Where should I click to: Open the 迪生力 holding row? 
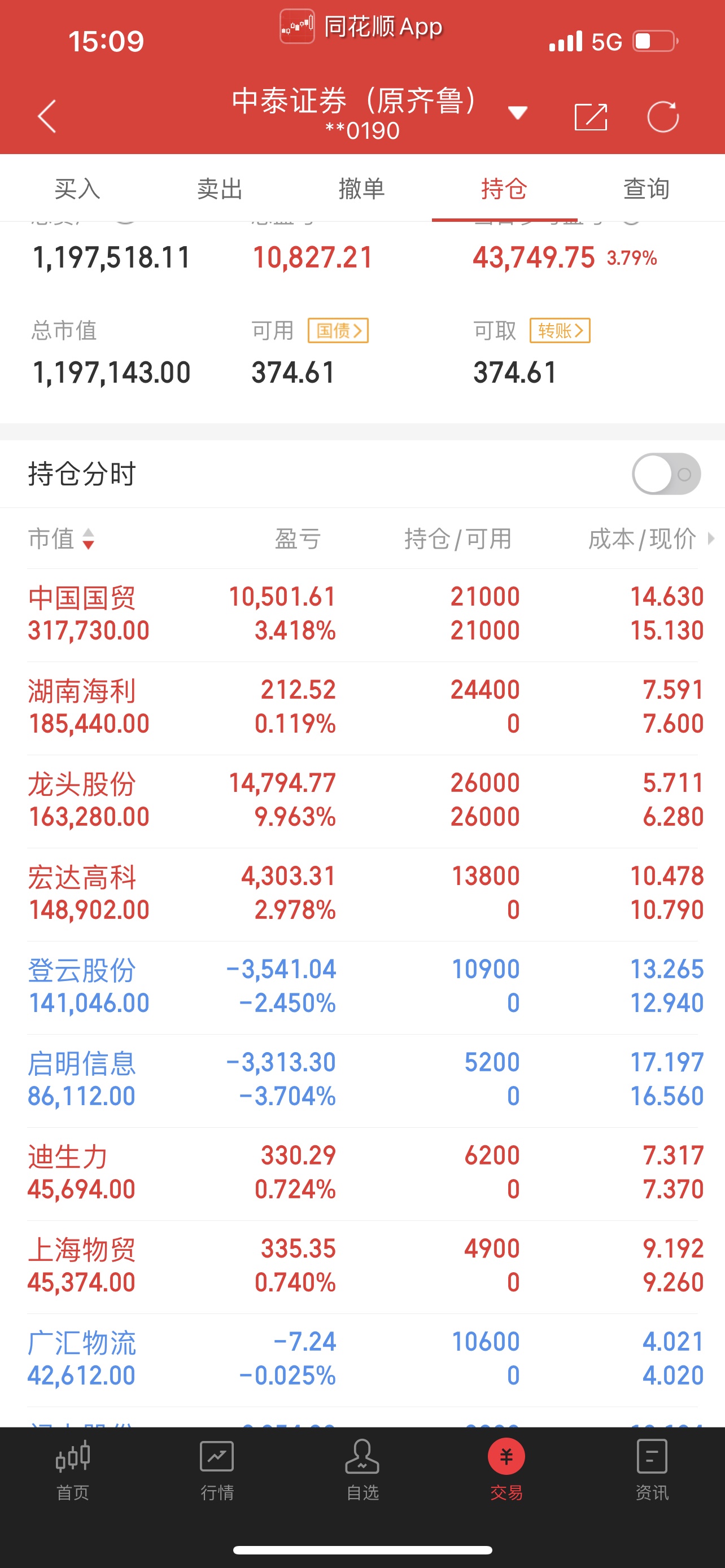pos(363,1173)
